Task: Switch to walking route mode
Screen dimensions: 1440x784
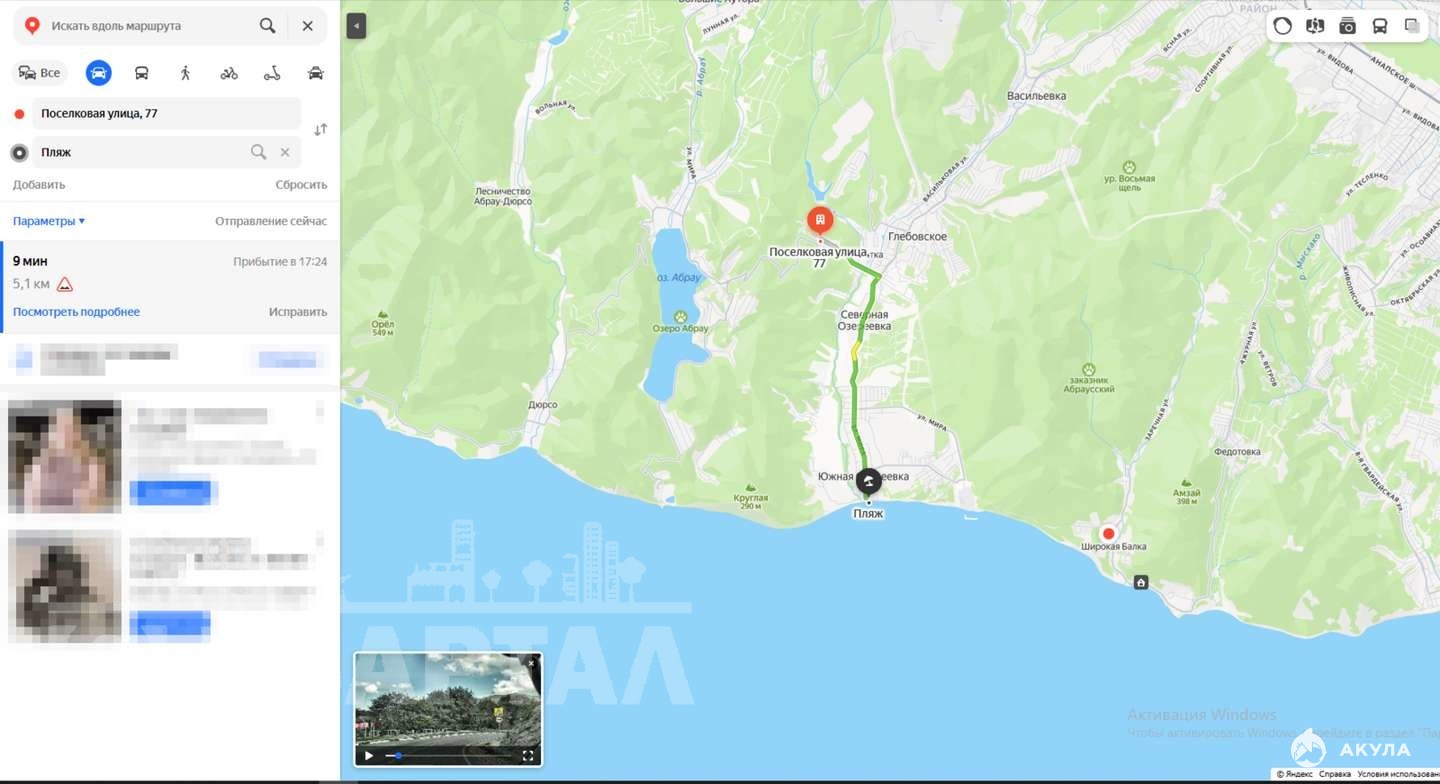Action: tap(185, 73)
